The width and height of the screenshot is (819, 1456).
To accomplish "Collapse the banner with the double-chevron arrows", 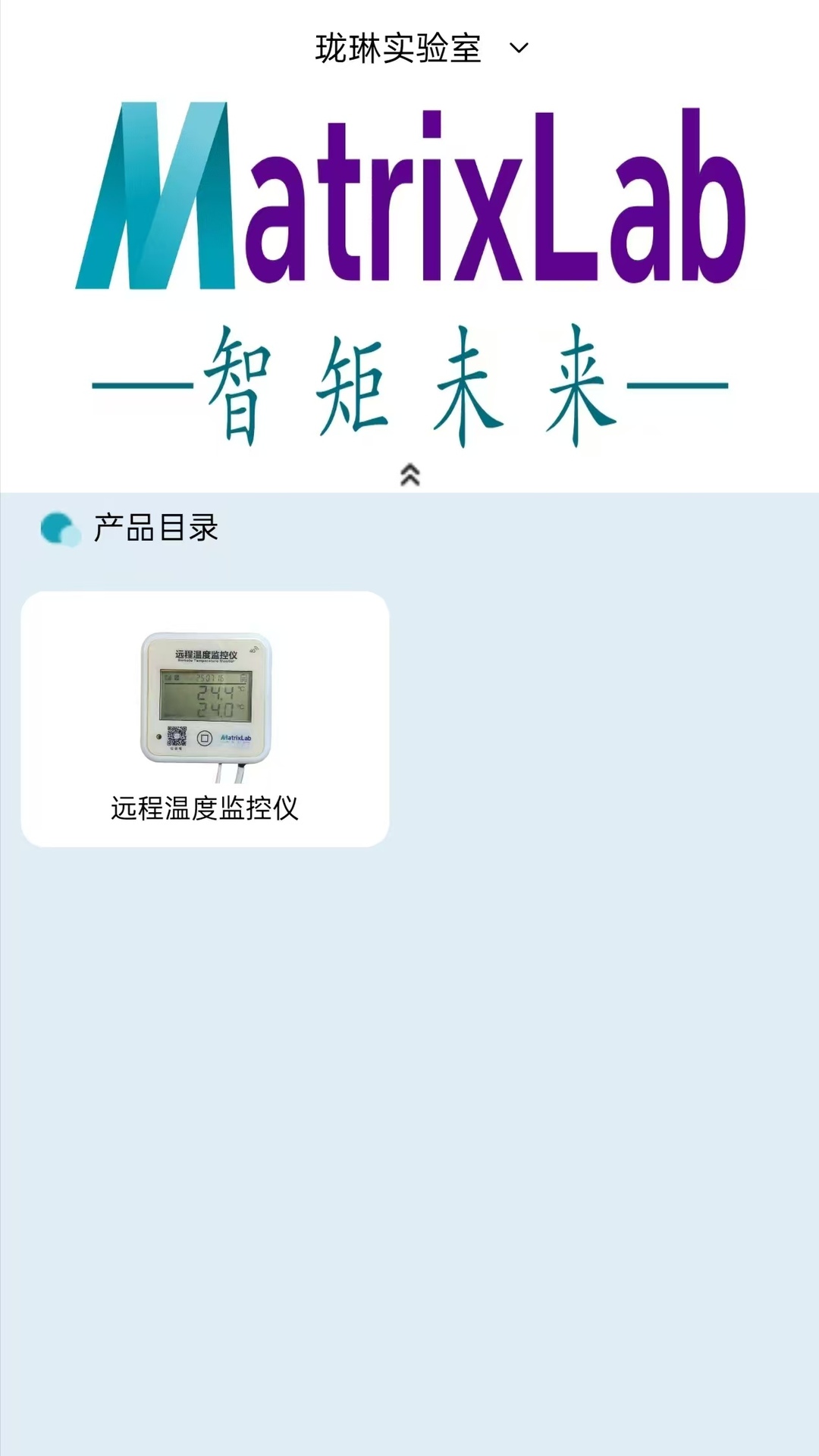I will point(410,475).
